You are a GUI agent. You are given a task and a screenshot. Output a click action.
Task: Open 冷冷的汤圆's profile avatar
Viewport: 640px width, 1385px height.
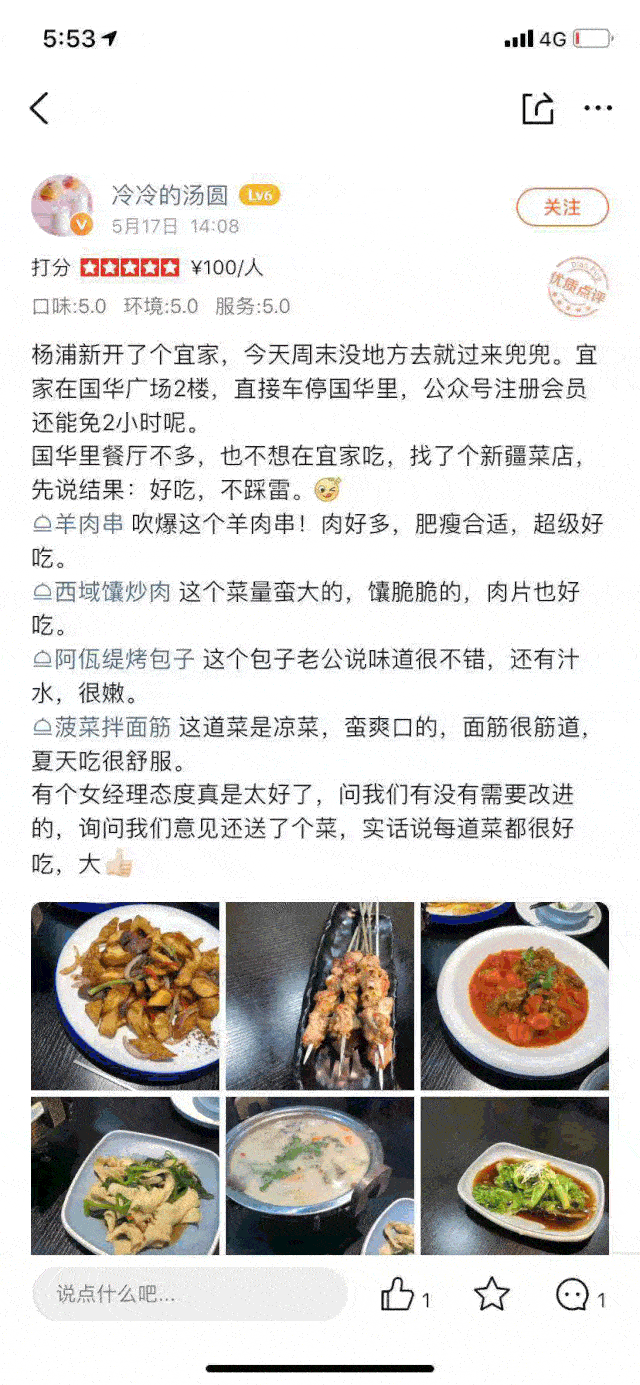tap(62, 206)
